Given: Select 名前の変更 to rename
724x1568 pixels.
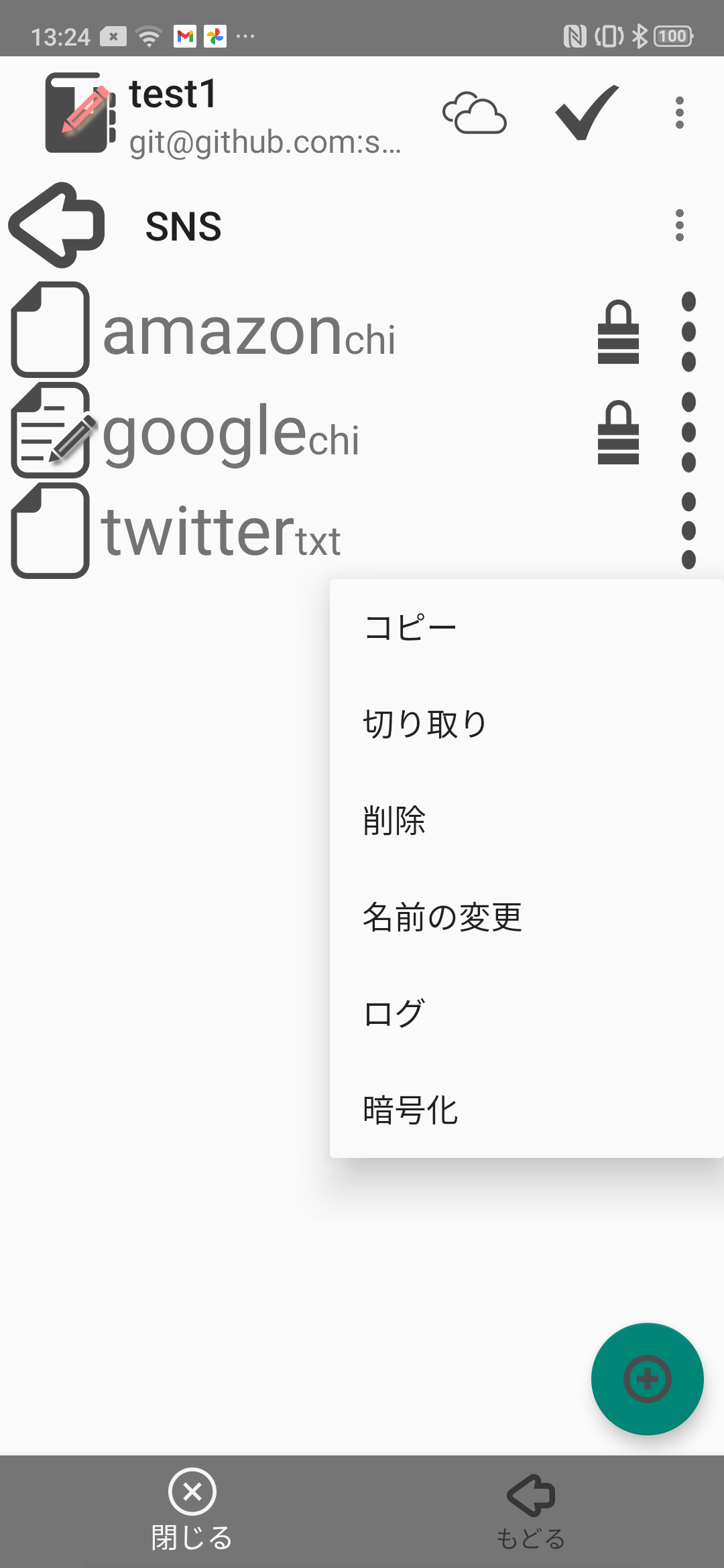Looking at the screenshot, I should coord(527,917).
